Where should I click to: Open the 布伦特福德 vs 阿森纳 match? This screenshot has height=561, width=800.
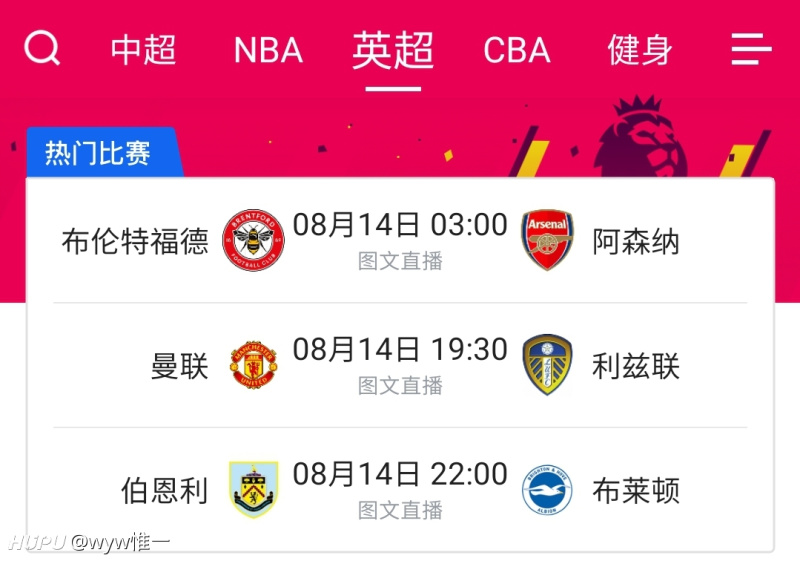click(x=400, y=241)
